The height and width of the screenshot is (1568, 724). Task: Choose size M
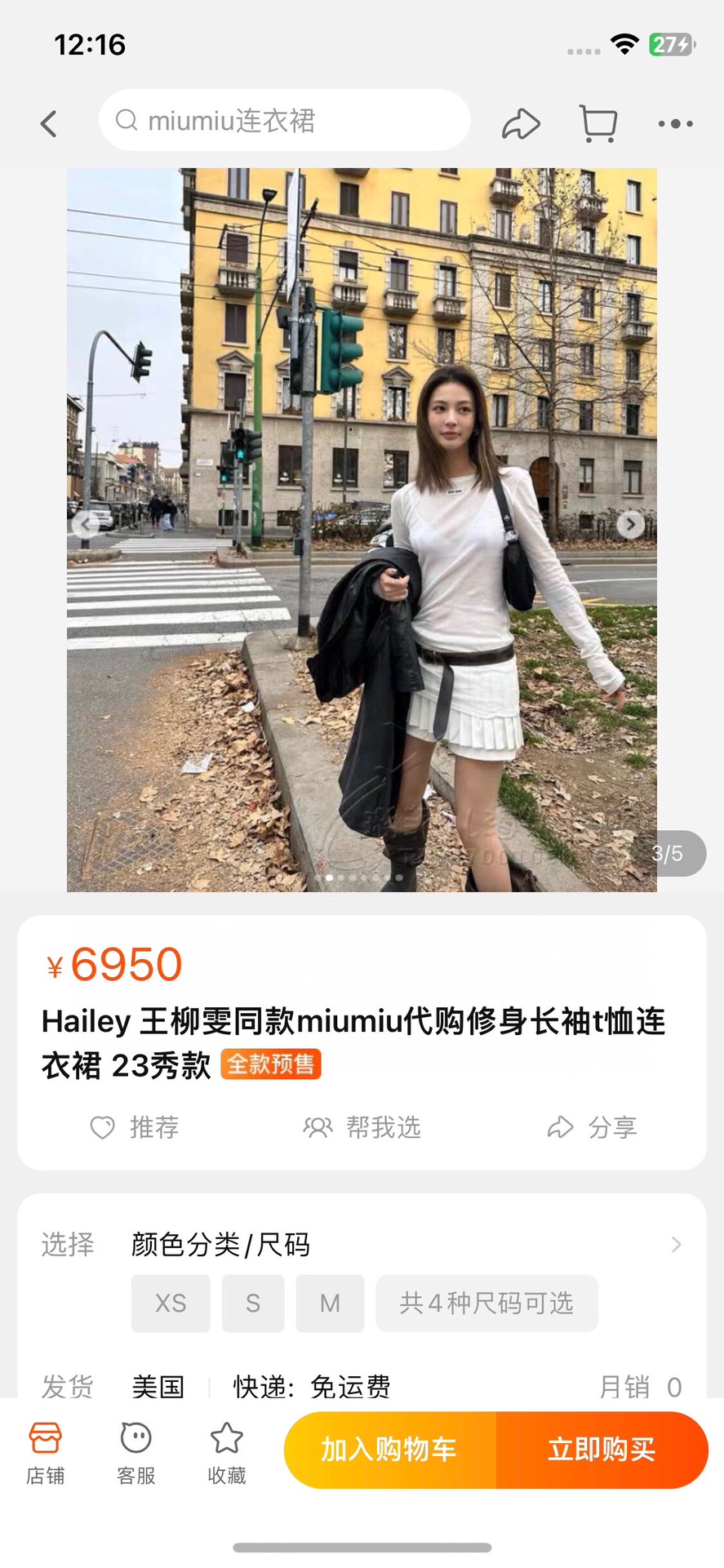(x=330, y=1303)
